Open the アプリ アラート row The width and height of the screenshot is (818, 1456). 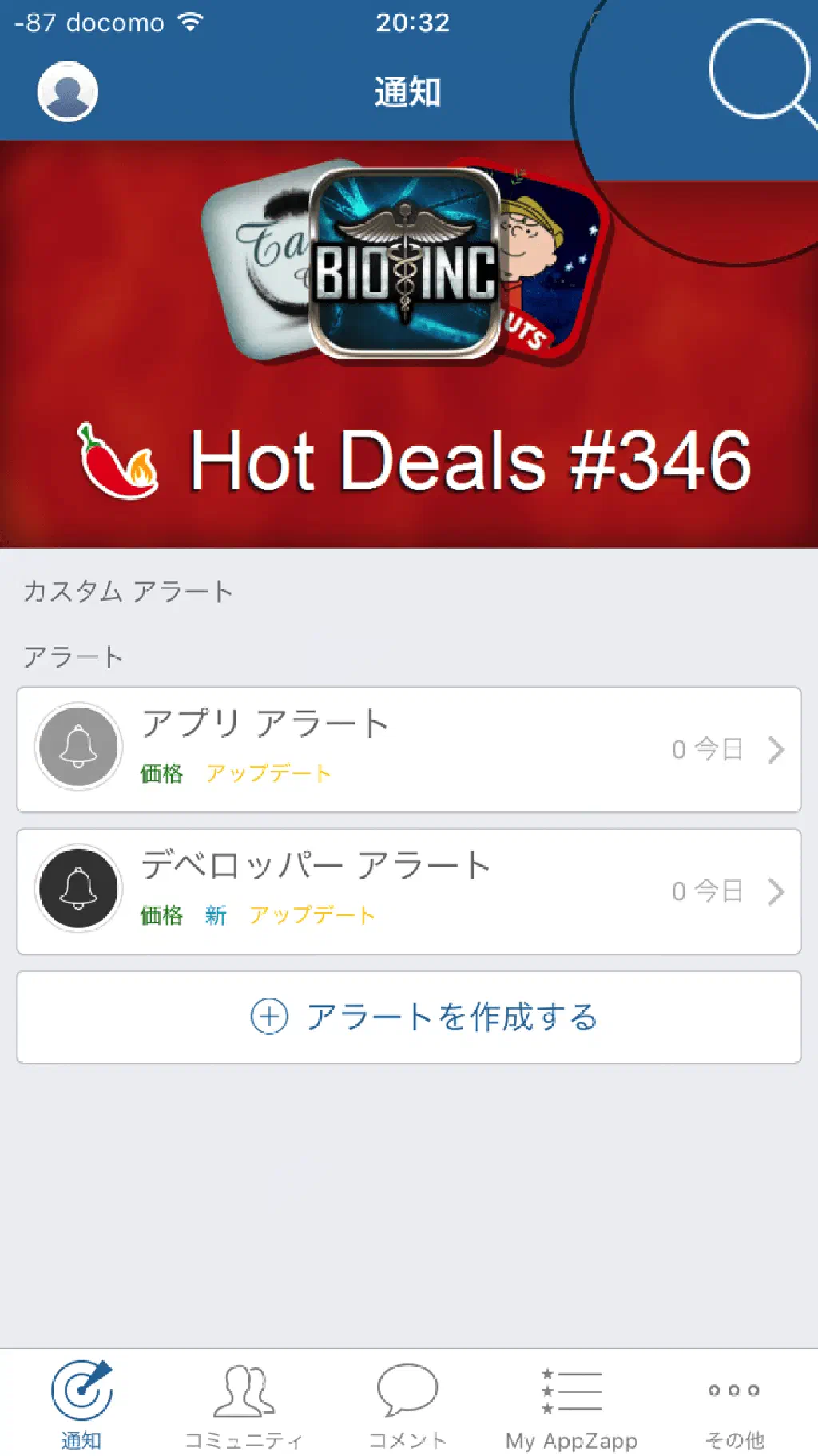click(409, 749)
